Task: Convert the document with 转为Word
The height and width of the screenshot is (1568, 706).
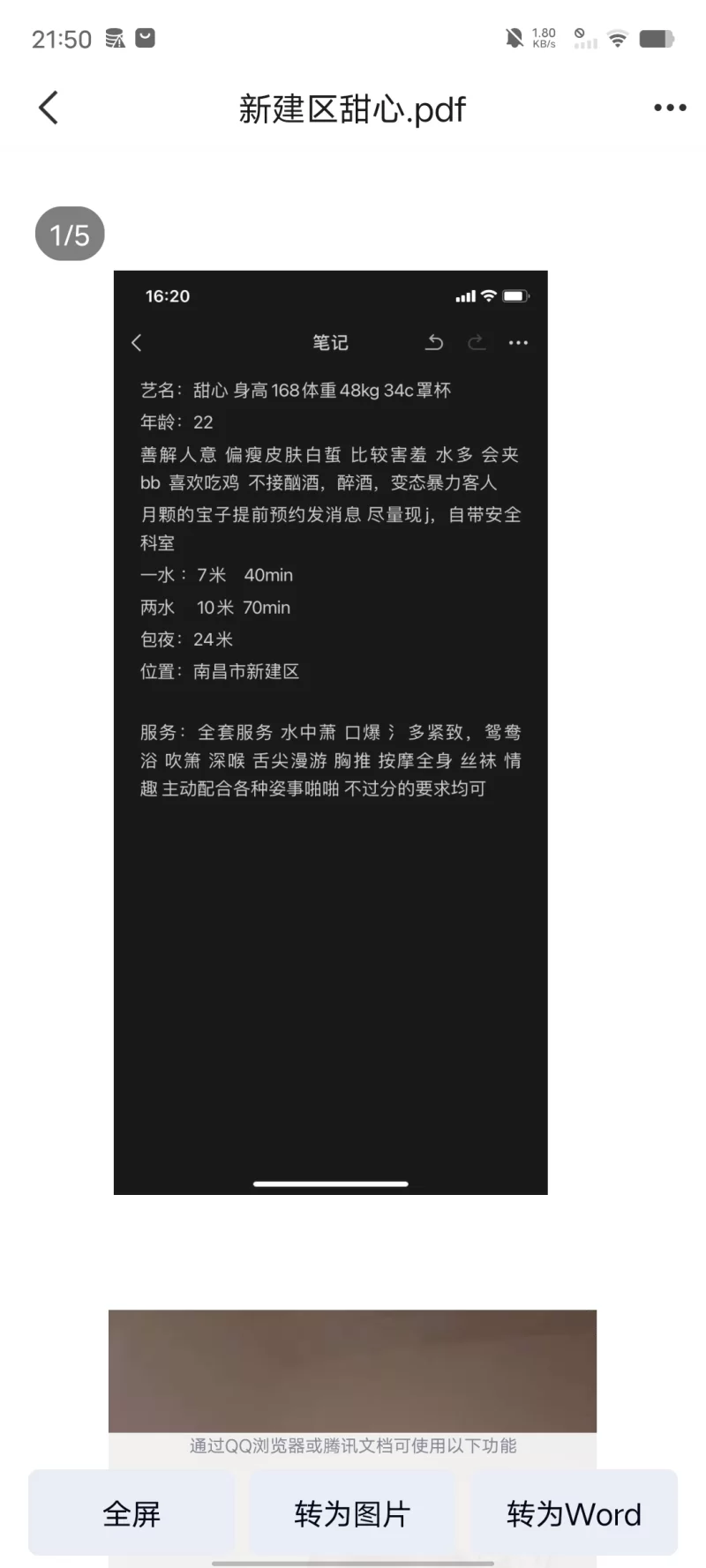Action: [x=574, y=1513]
